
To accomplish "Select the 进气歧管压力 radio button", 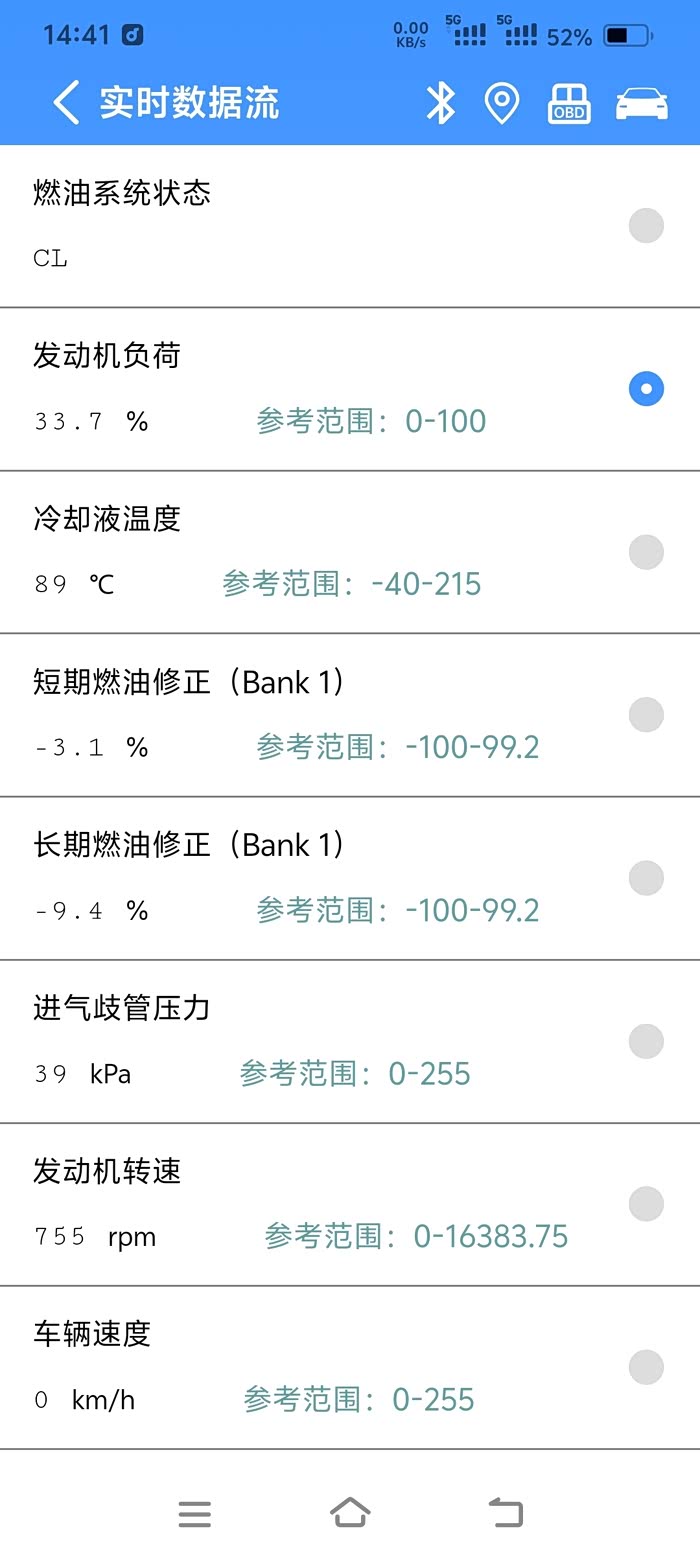I will coord(646,1041).
